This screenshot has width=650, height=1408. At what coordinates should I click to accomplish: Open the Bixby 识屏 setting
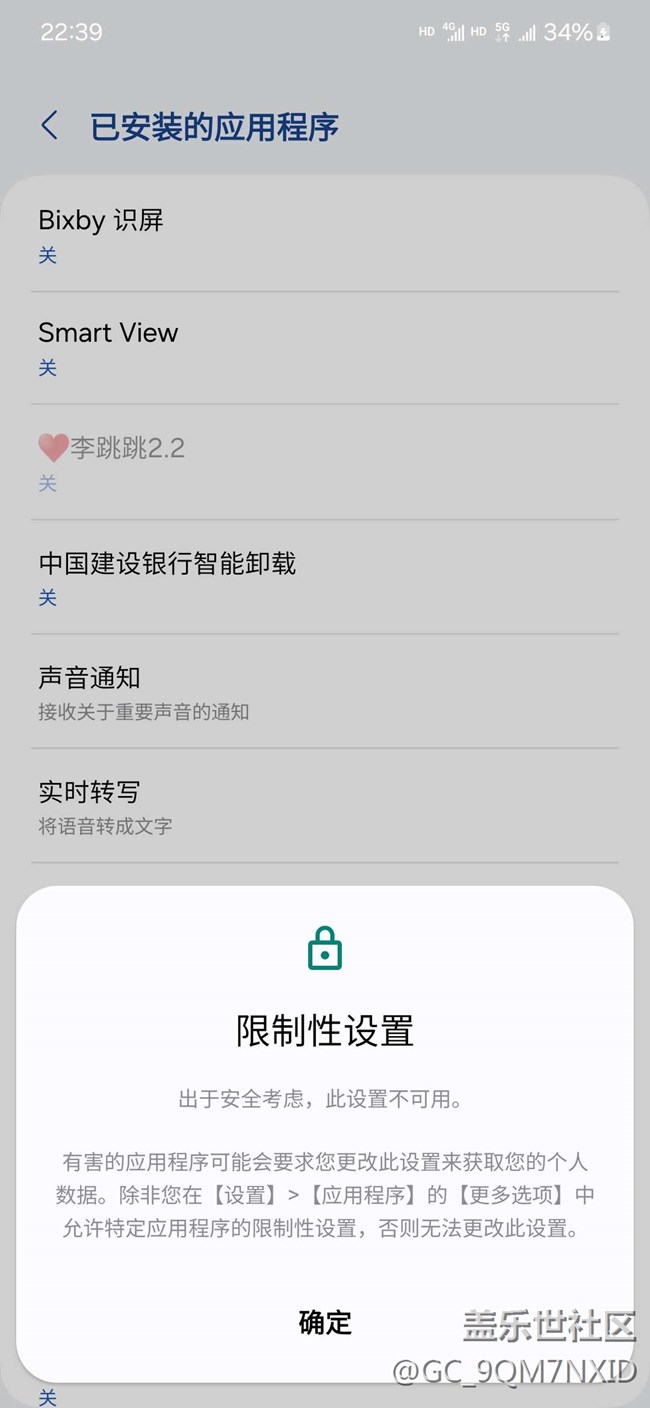324,236
